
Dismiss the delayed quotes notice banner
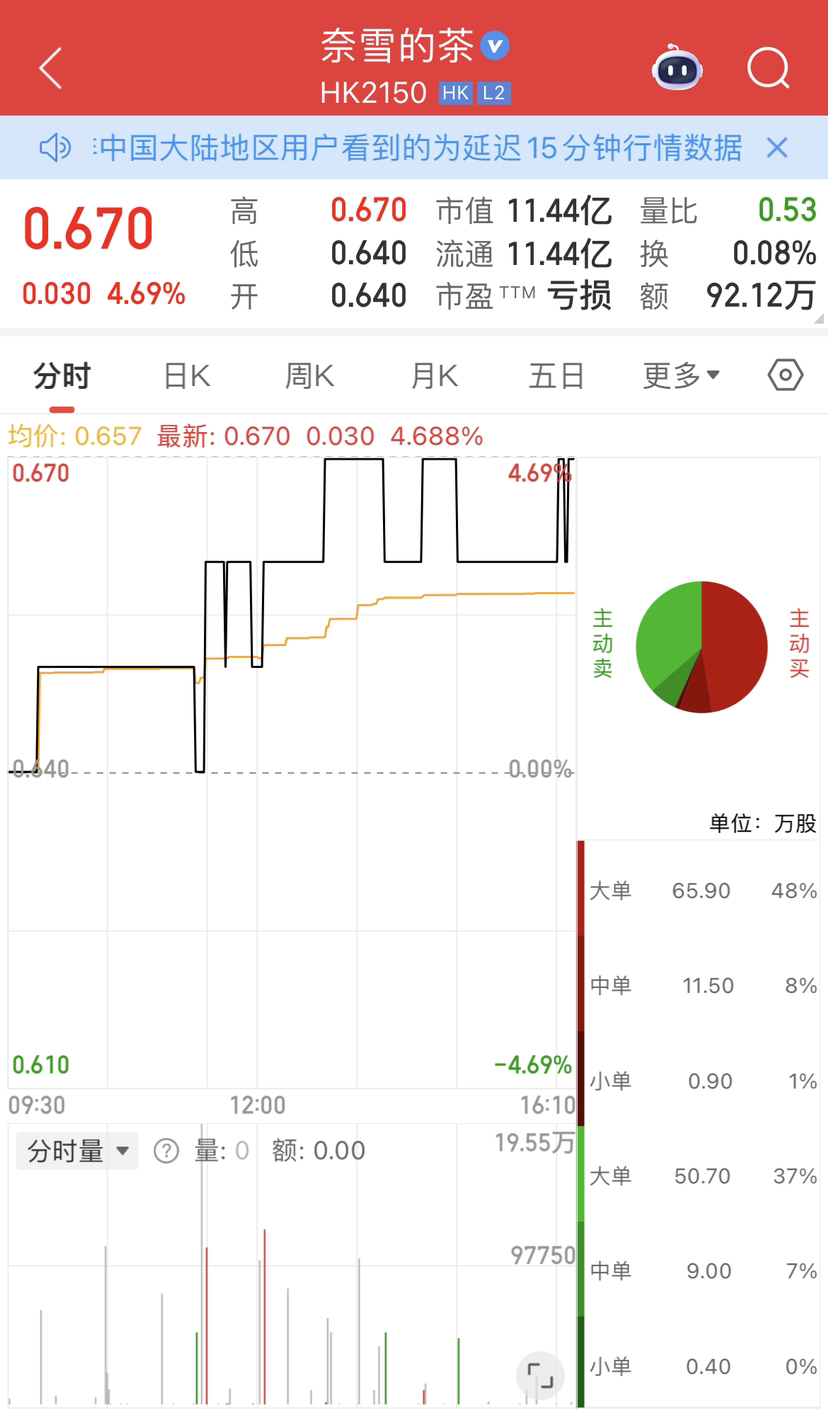click(x=777, y=148)
